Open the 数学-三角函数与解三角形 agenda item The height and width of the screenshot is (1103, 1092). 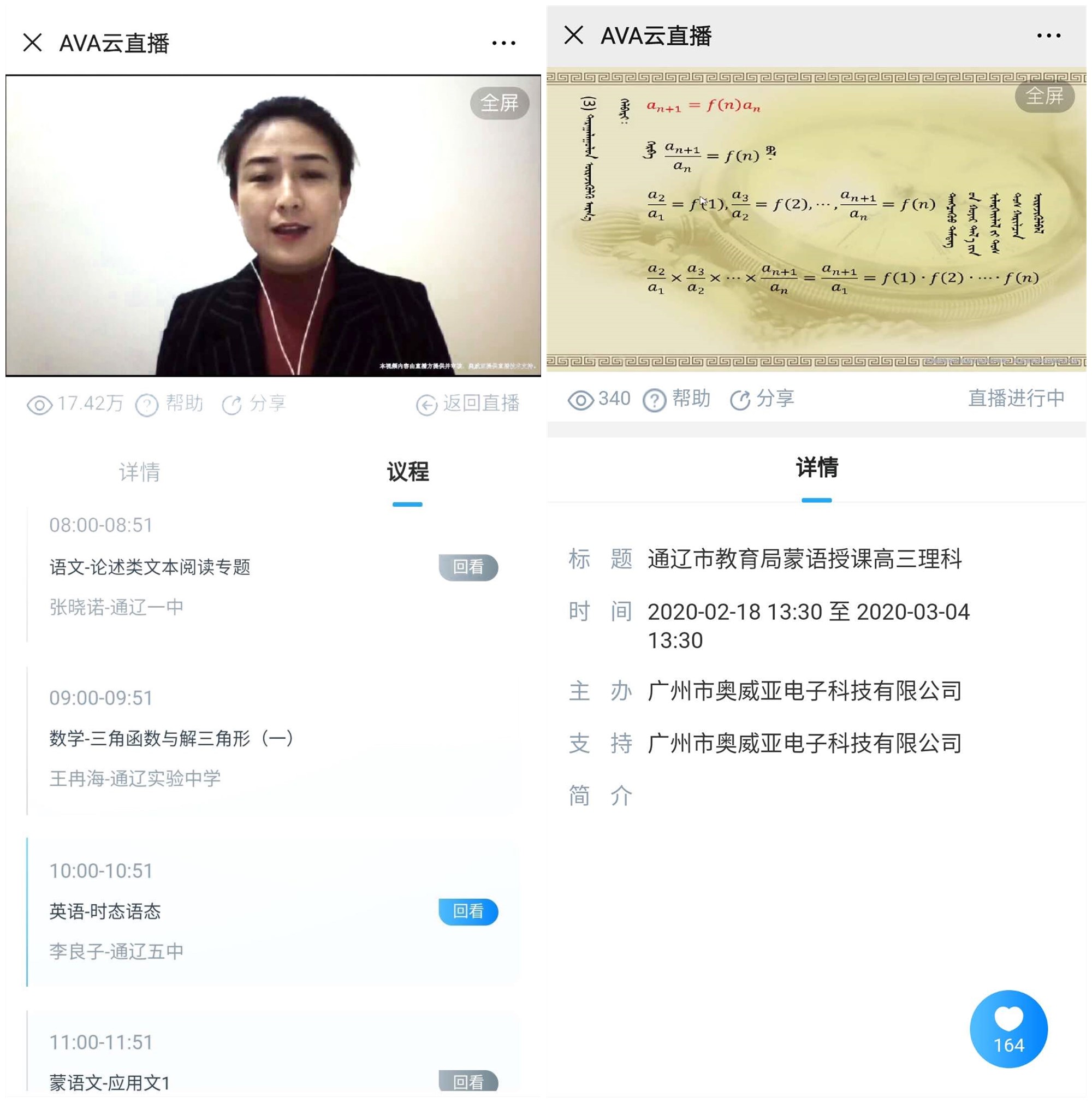[171, 738]
